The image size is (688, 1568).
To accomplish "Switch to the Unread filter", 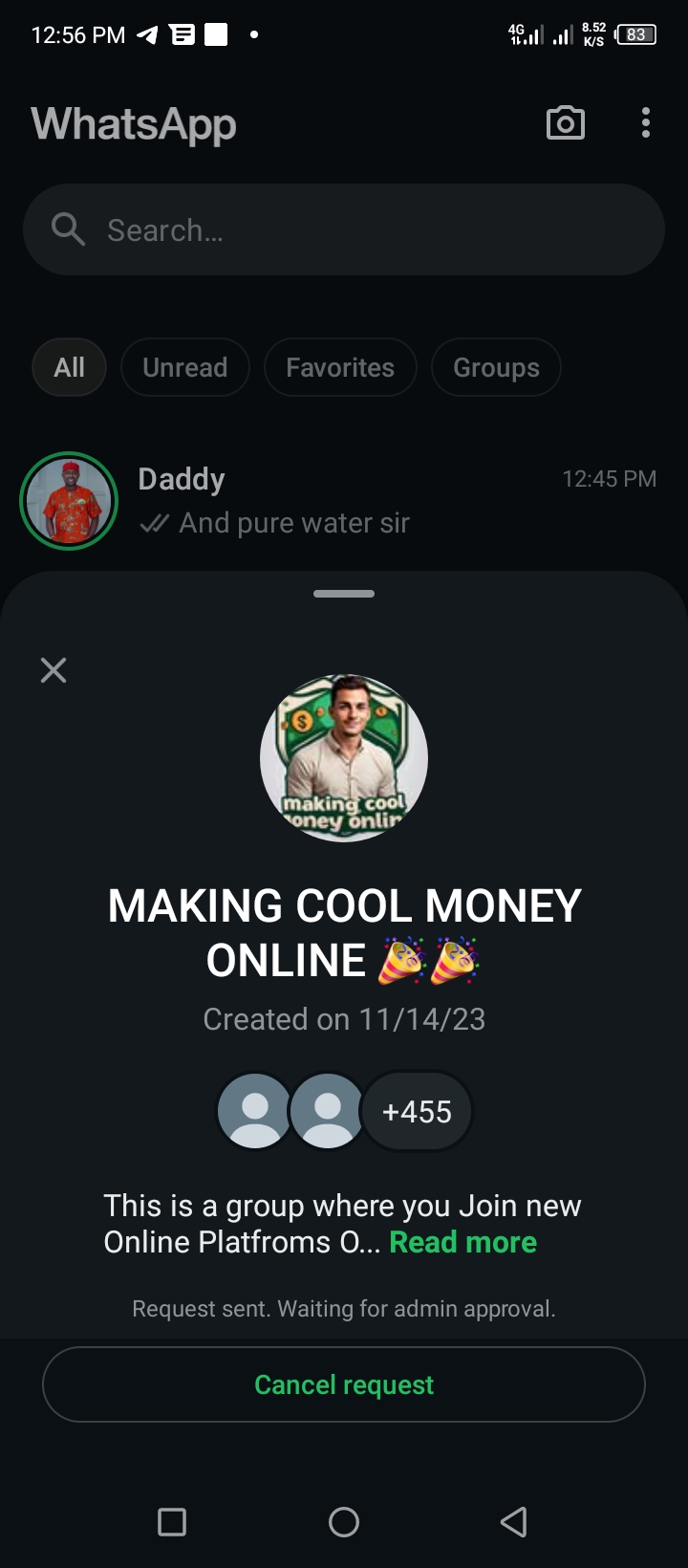I will [184, 367].
